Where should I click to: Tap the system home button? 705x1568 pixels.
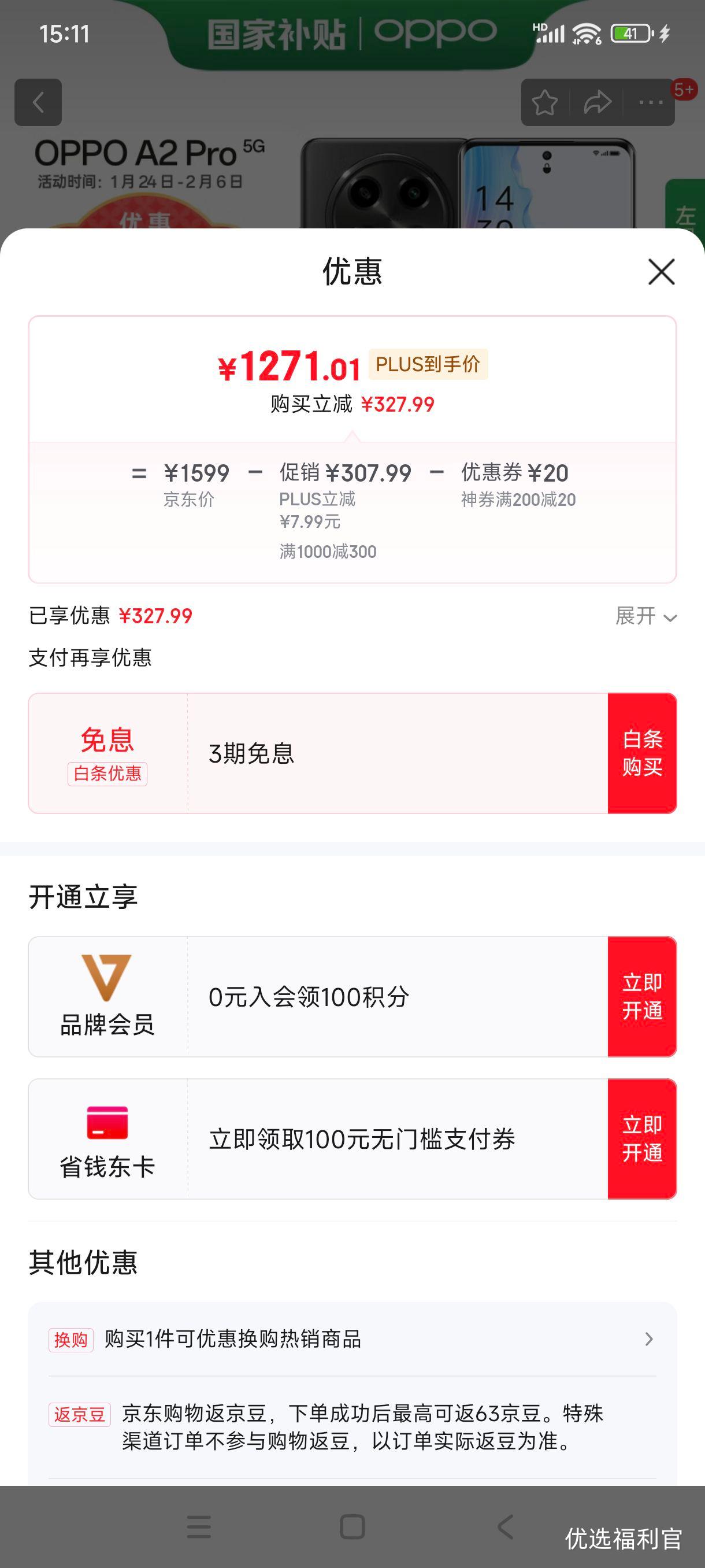tap(352, 1526)
